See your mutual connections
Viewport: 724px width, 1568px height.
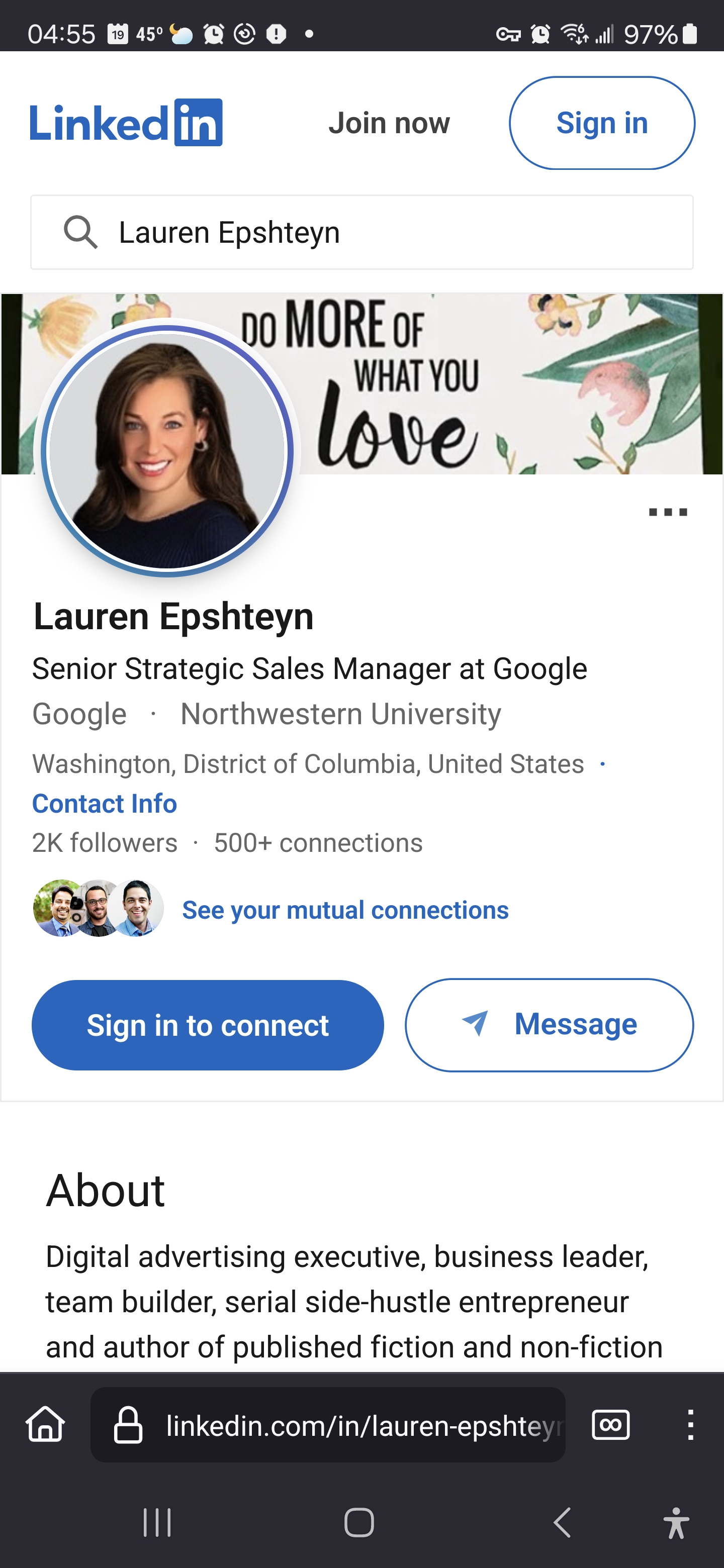[345, 910]
